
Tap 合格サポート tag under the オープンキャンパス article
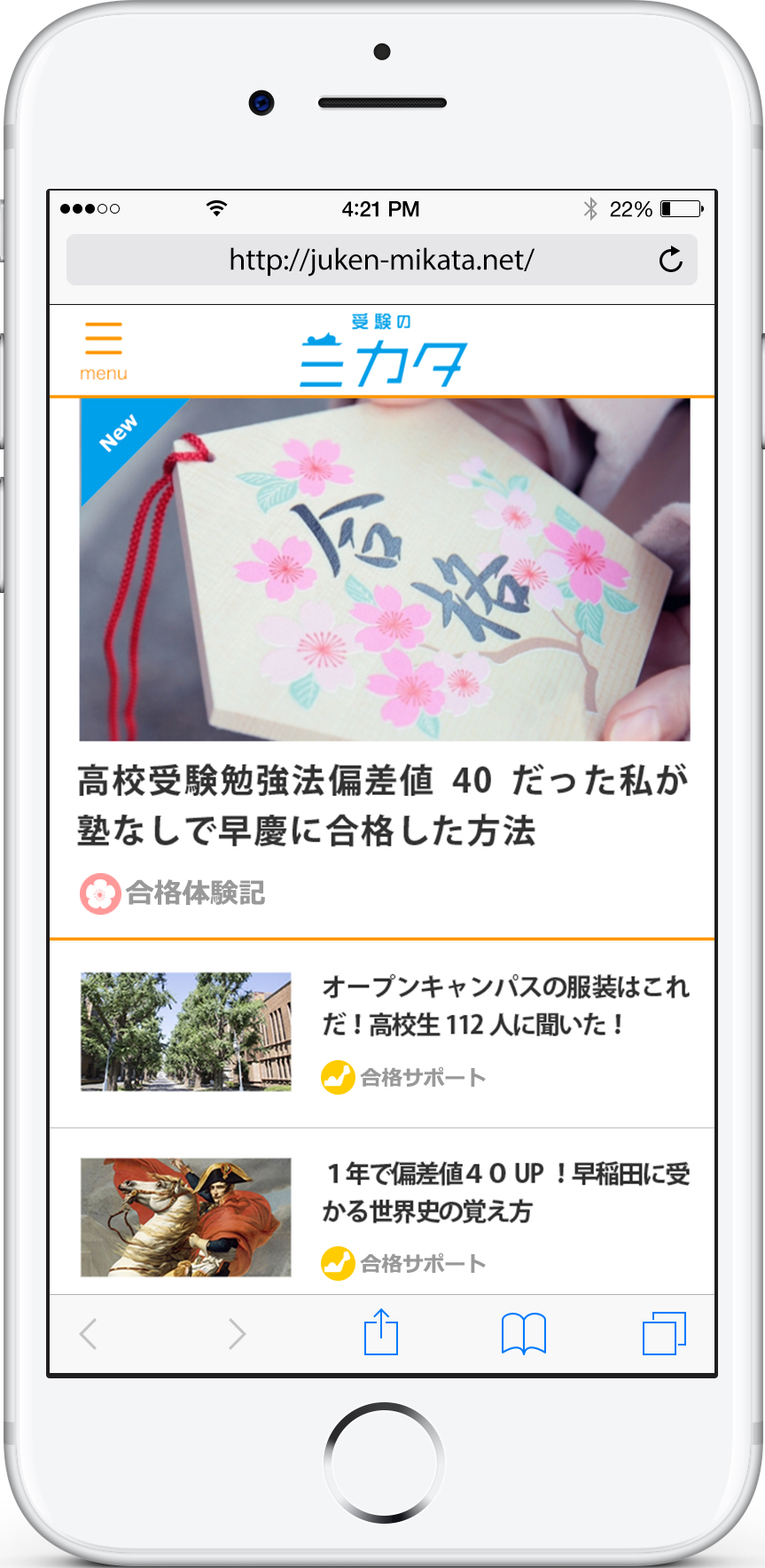click(403, 1078)
